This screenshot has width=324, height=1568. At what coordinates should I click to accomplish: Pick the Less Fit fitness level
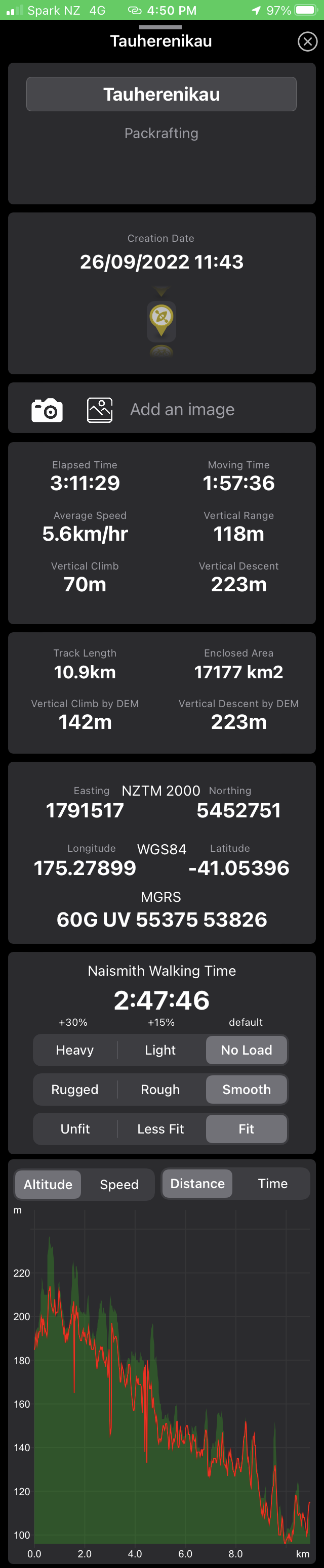pos(160,1129)
